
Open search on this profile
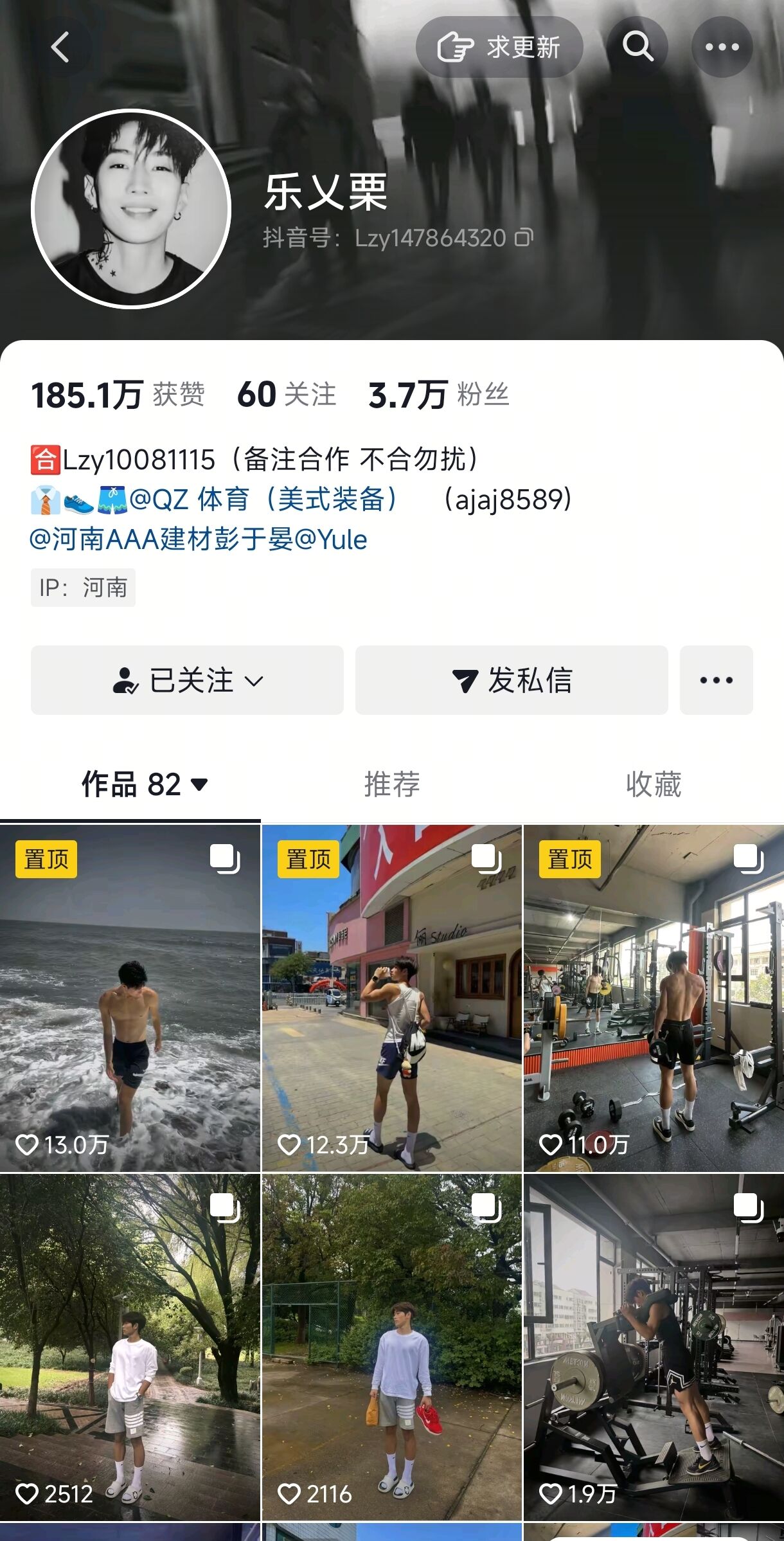[x=637, y=48]
